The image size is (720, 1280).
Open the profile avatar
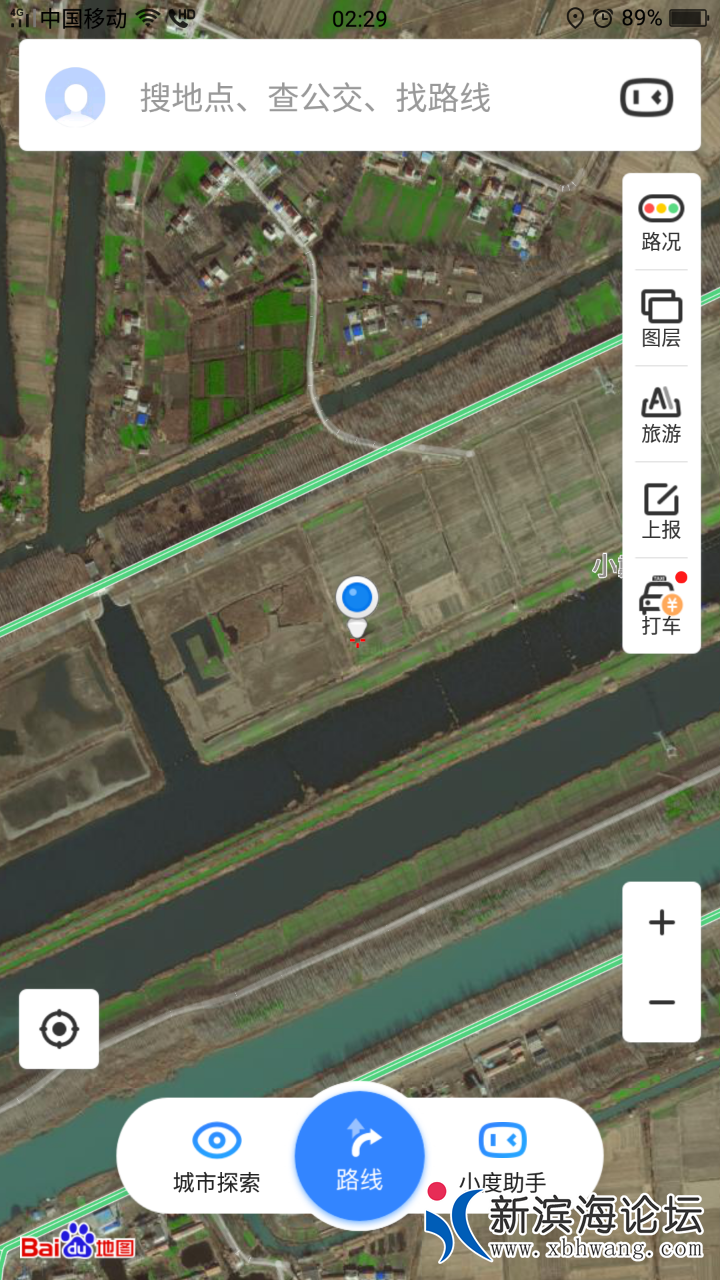75,97
